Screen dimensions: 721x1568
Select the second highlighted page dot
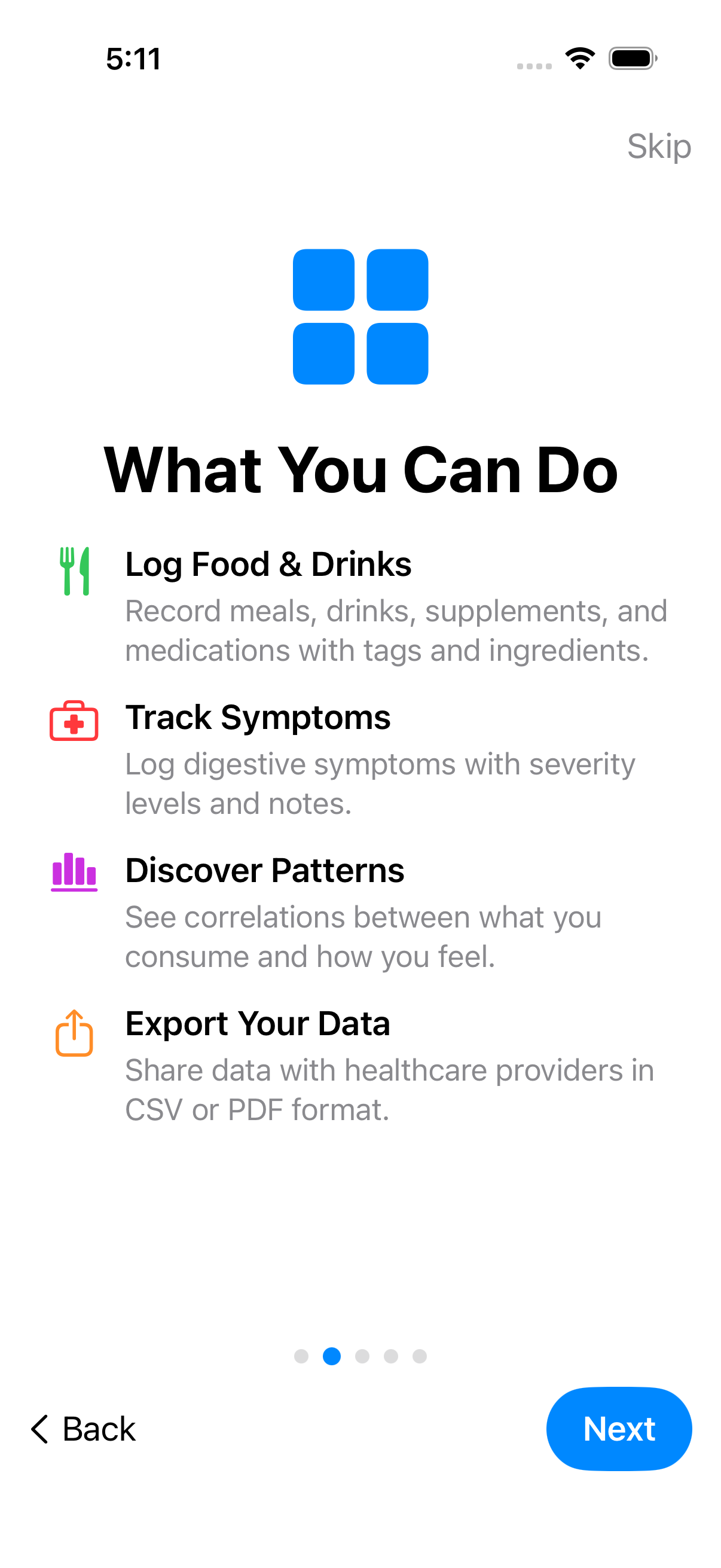[x=332, y=1357]
